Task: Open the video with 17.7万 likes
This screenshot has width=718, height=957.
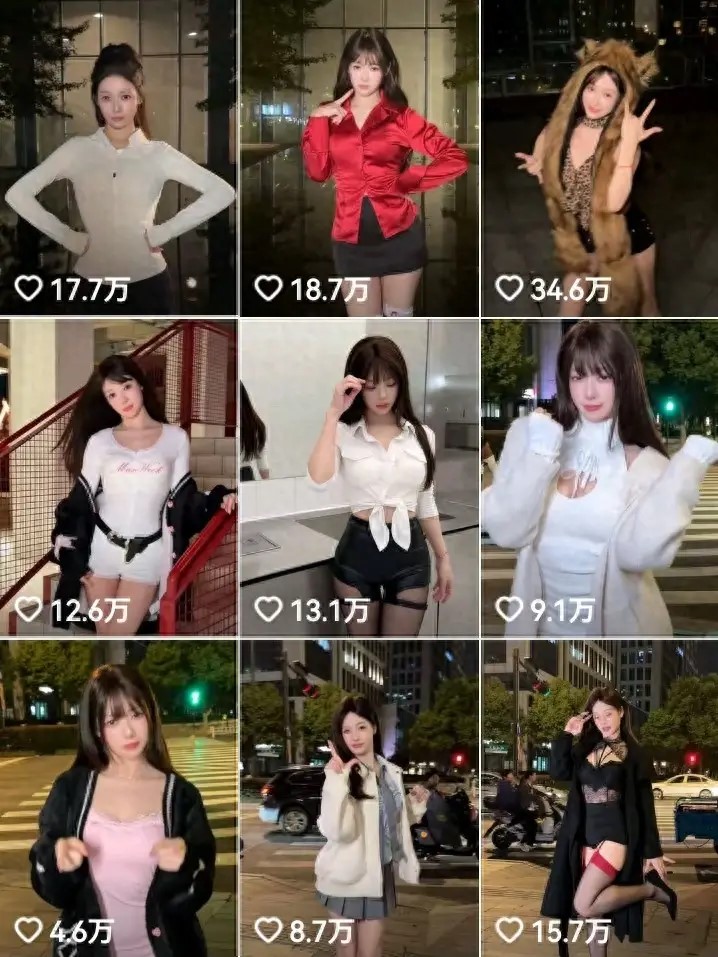Action: 118,157
